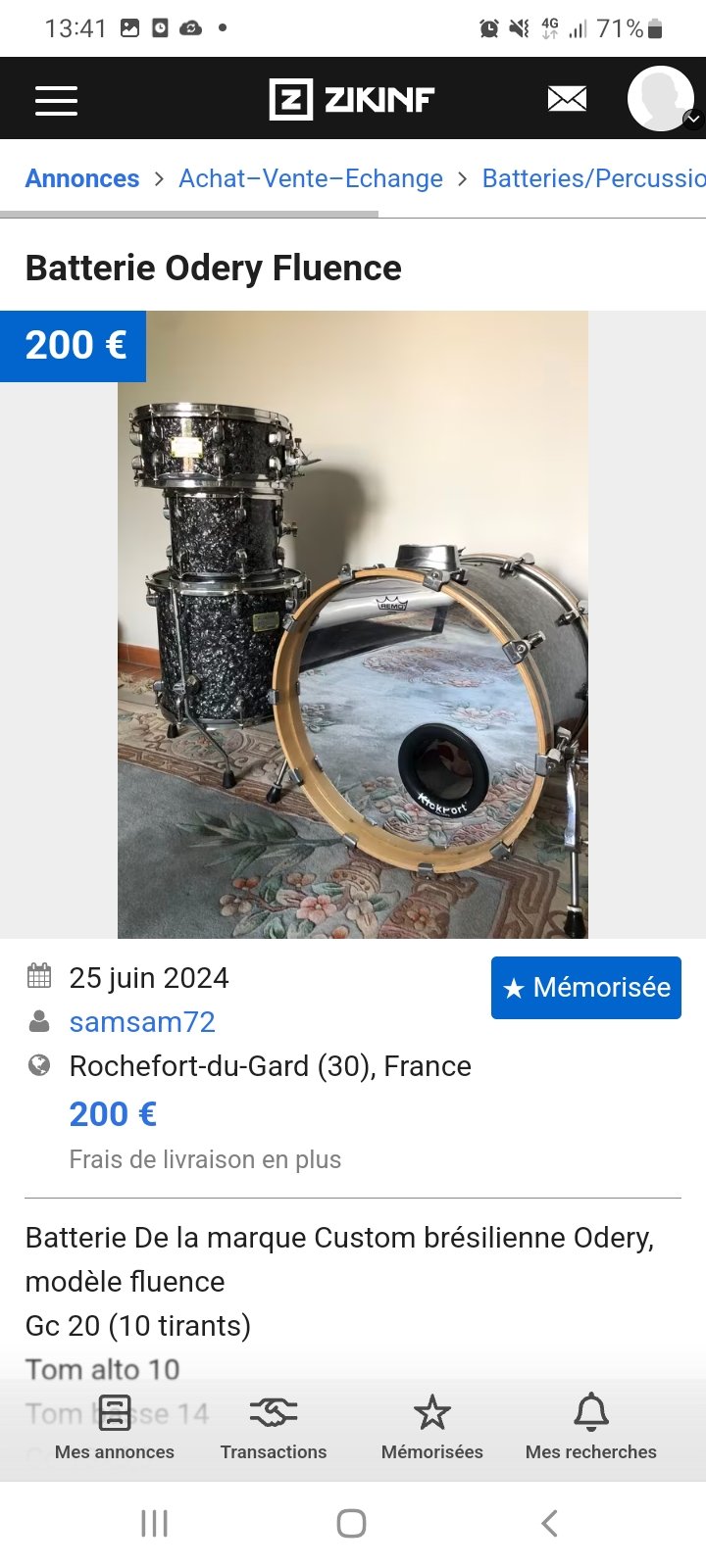Go to the Annonces breadcrumb
This screenshot has height=1568, width=706.
point(82,178)
